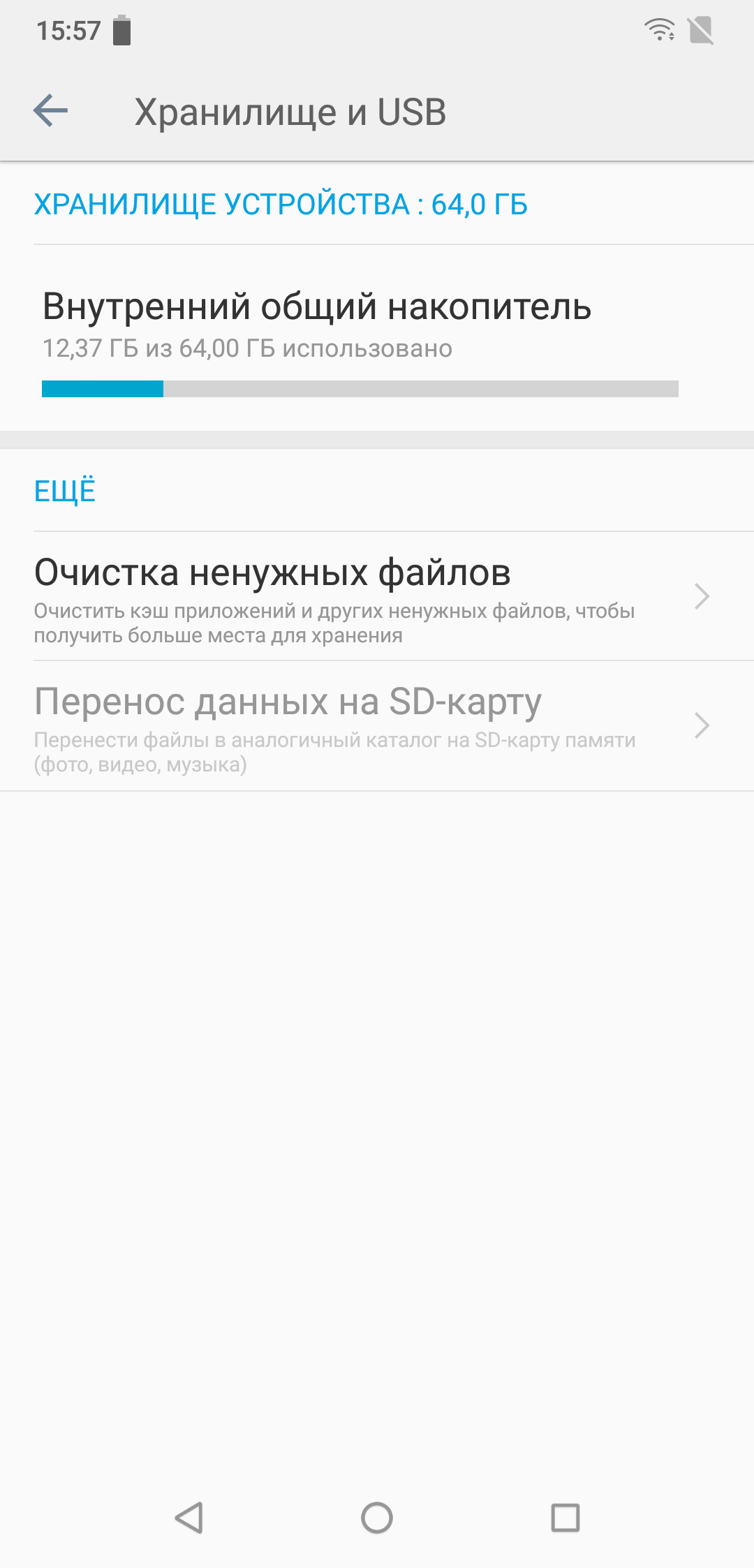Tap the system home button
Screen dimensions: 754x1568
click(x=377, y=1518)
